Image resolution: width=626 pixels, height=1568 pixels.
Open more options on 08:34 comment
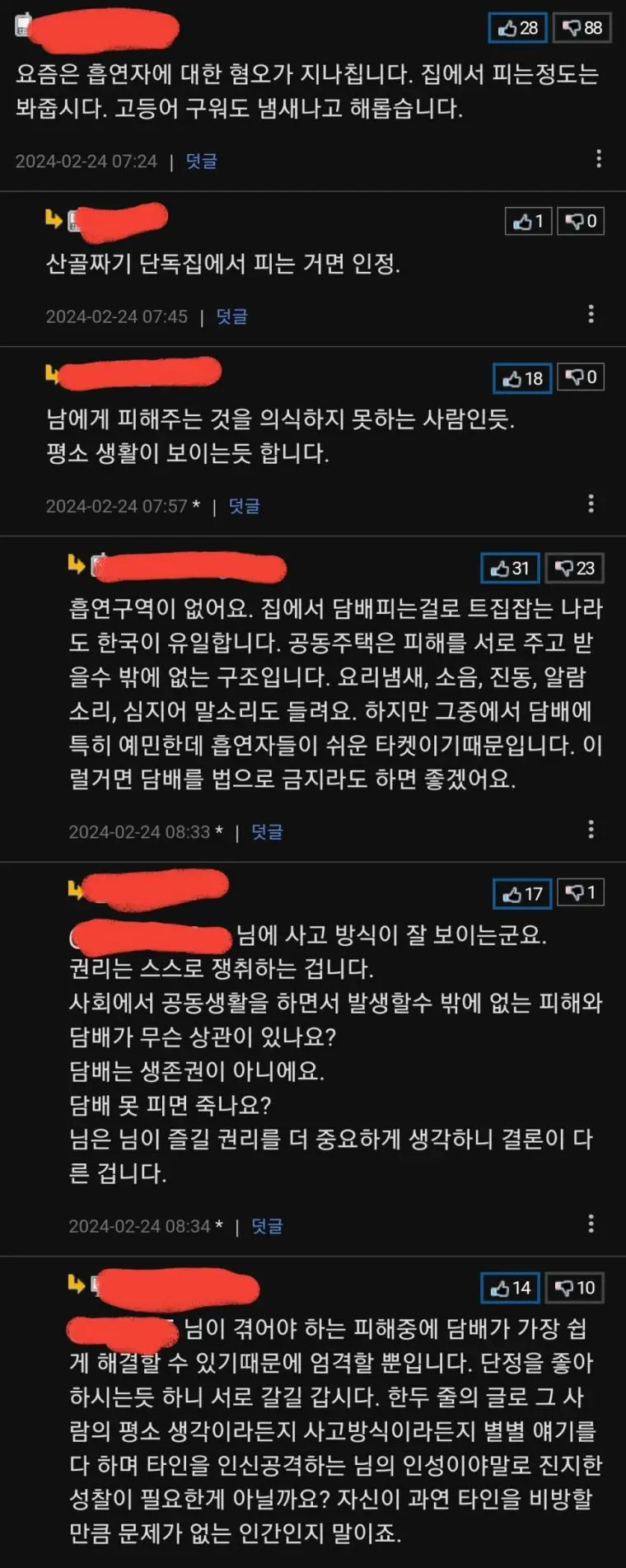coord(591,1224)
